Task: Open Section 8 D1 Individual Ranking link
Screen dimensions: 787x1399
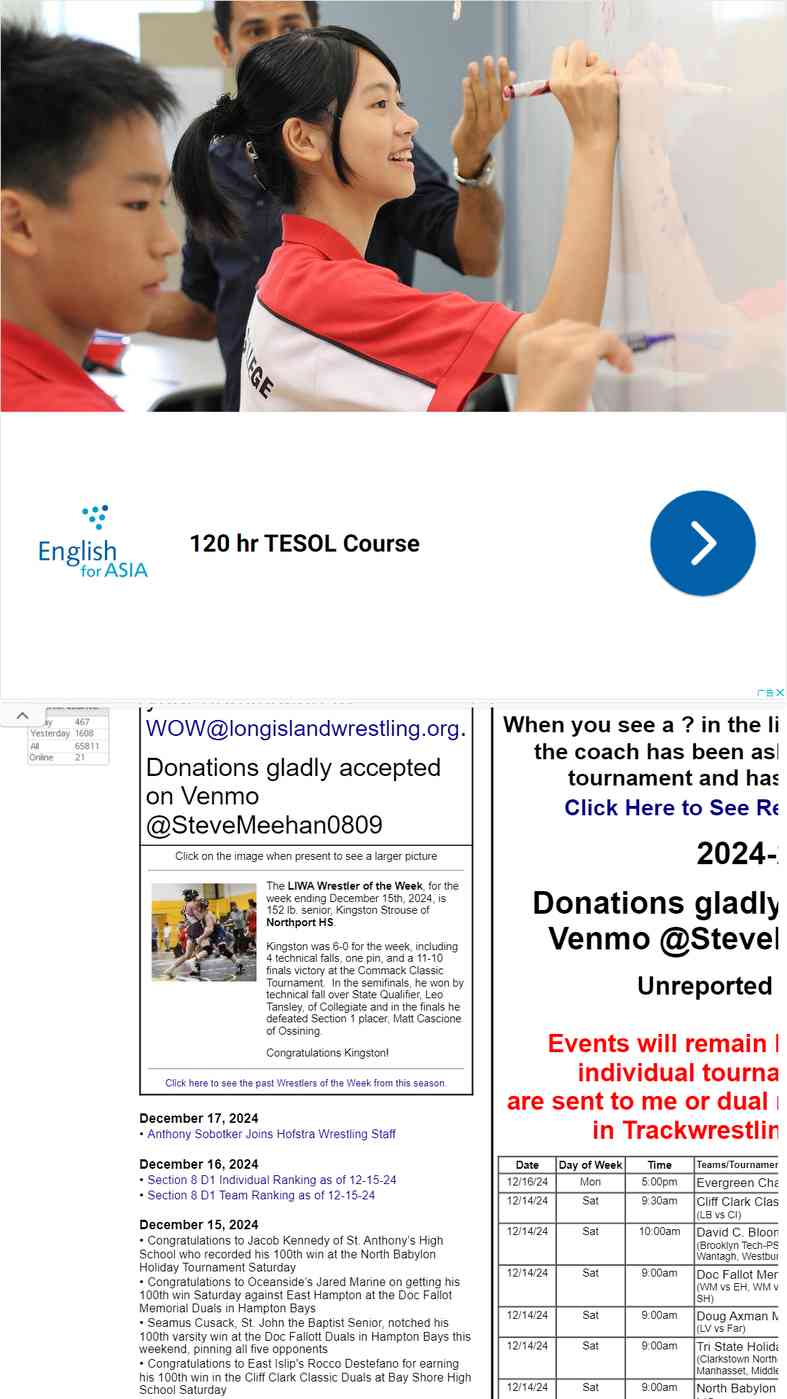Action: coord(272,1180)
